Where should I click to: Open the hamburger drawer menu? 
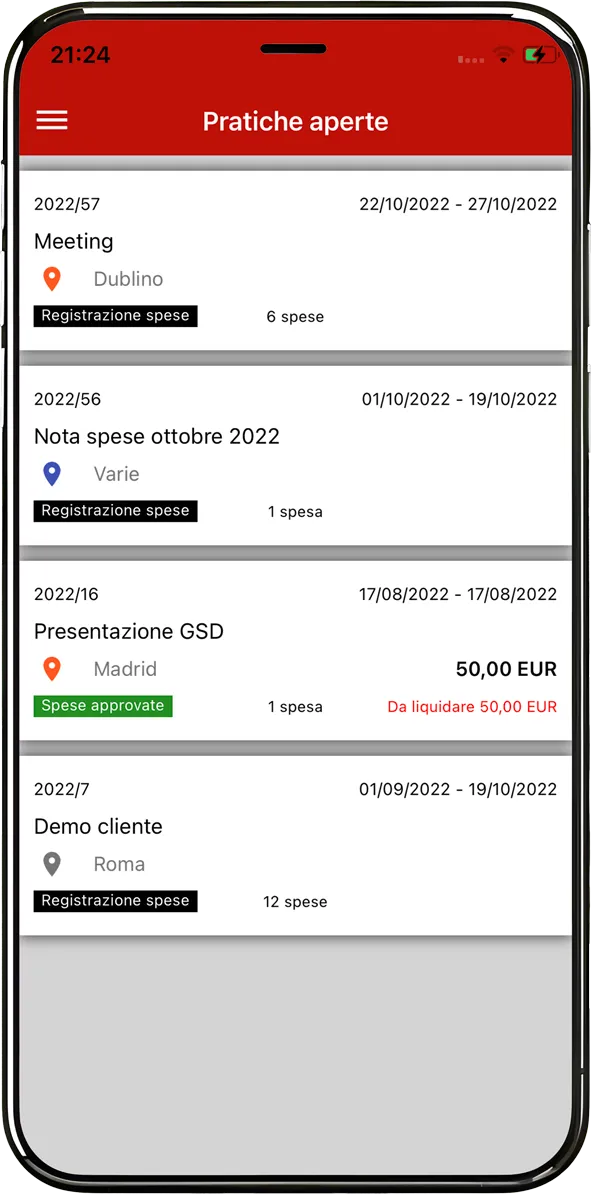point(52,121)
